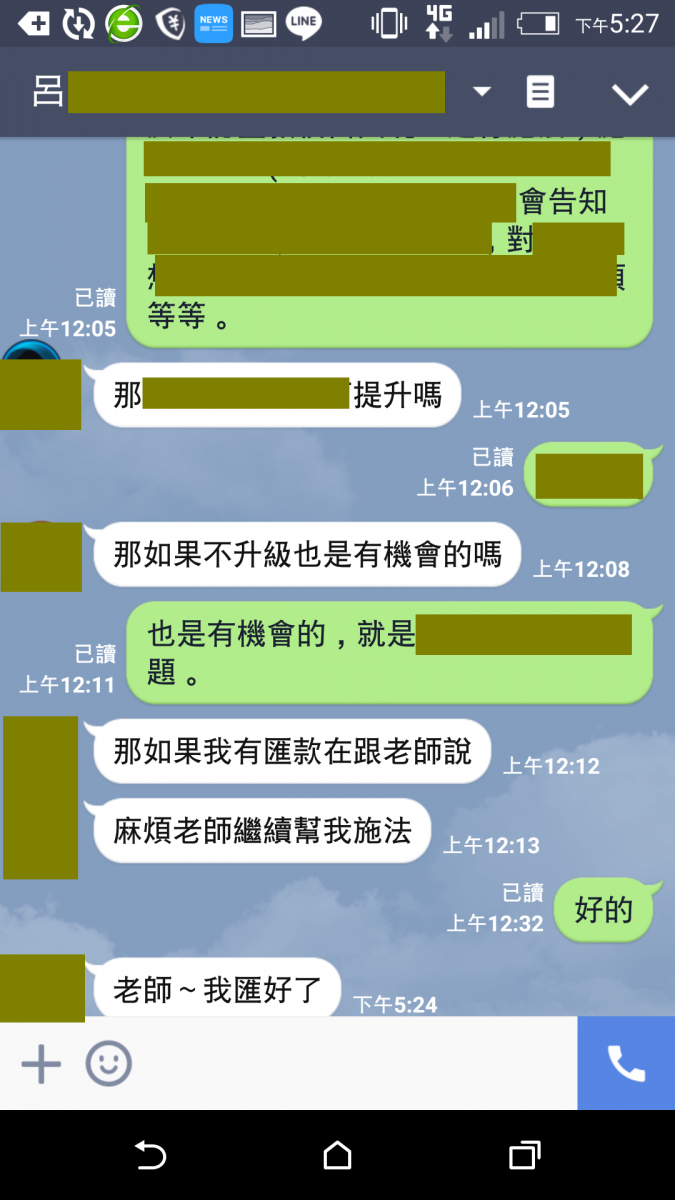
Task: Start a voice call with the phone button
Action: pyautogui.click(x=626, y=1064)
